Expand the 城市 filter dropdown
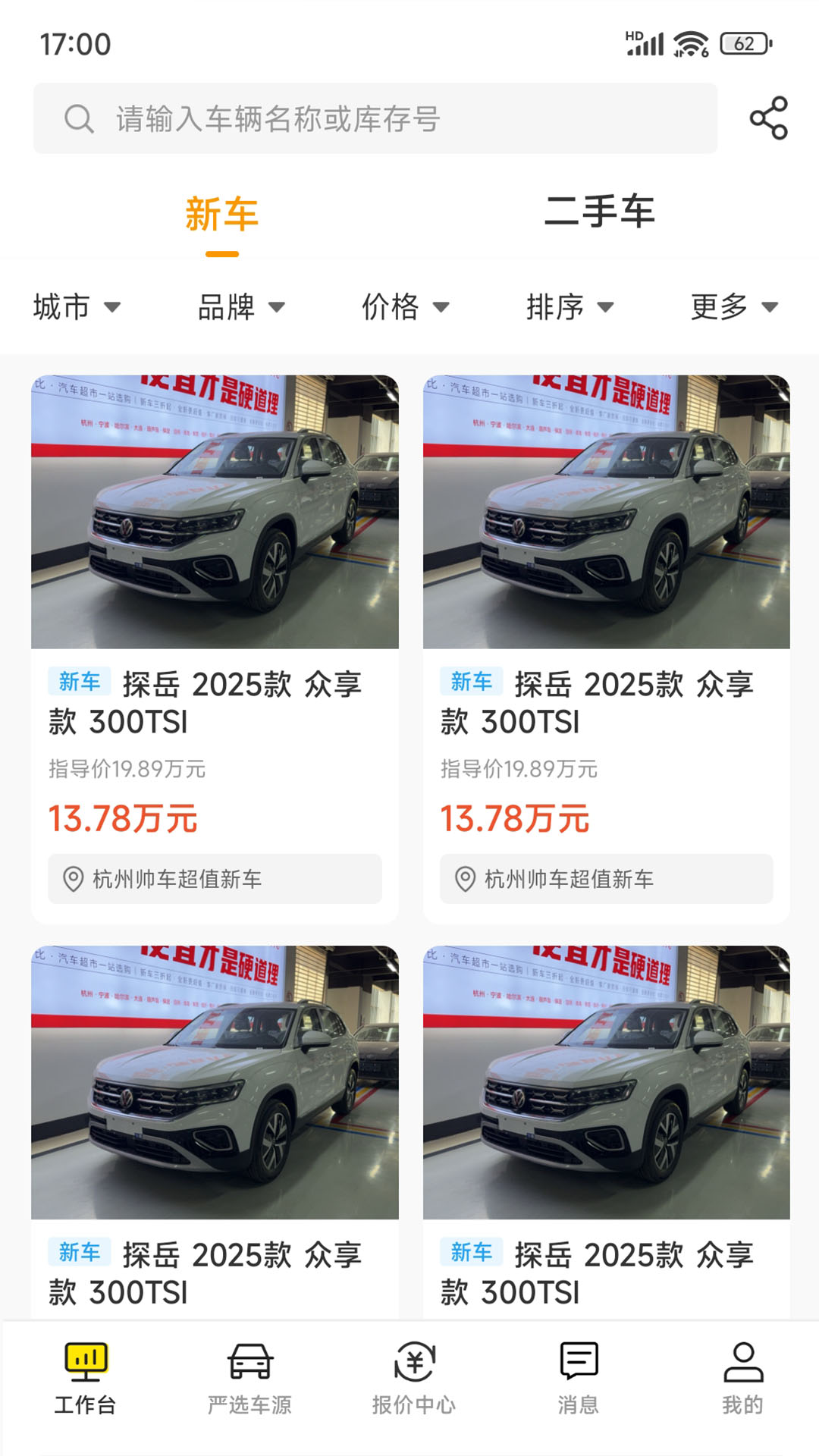This screenshot has height=1456, width=819. point(77,307)
